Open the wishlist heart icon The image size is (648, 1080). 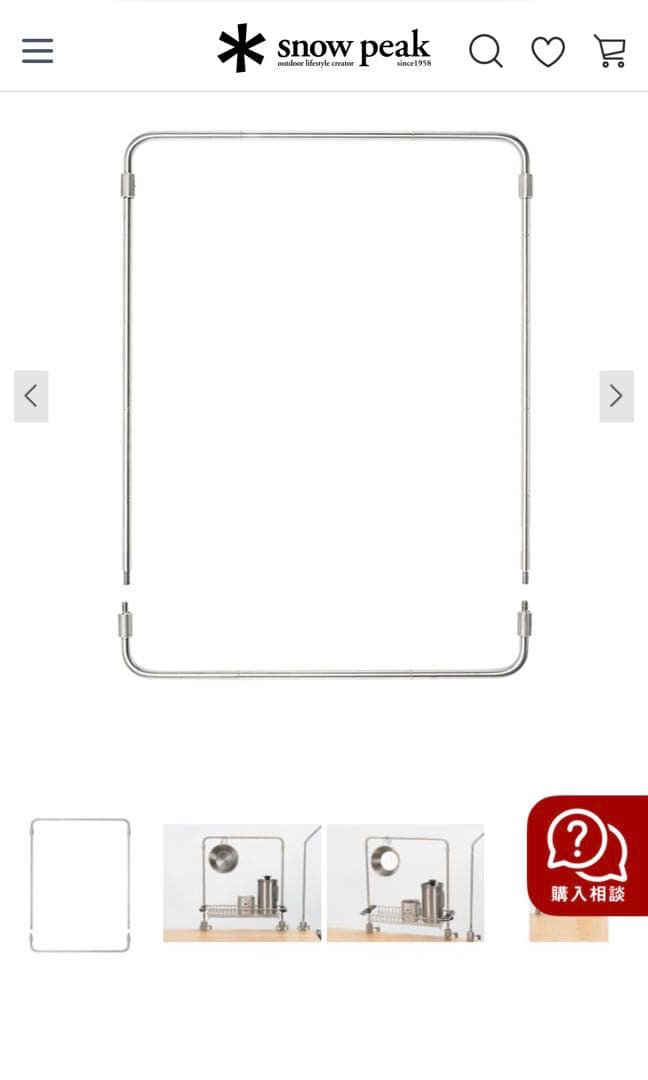[x=548, y=51]
